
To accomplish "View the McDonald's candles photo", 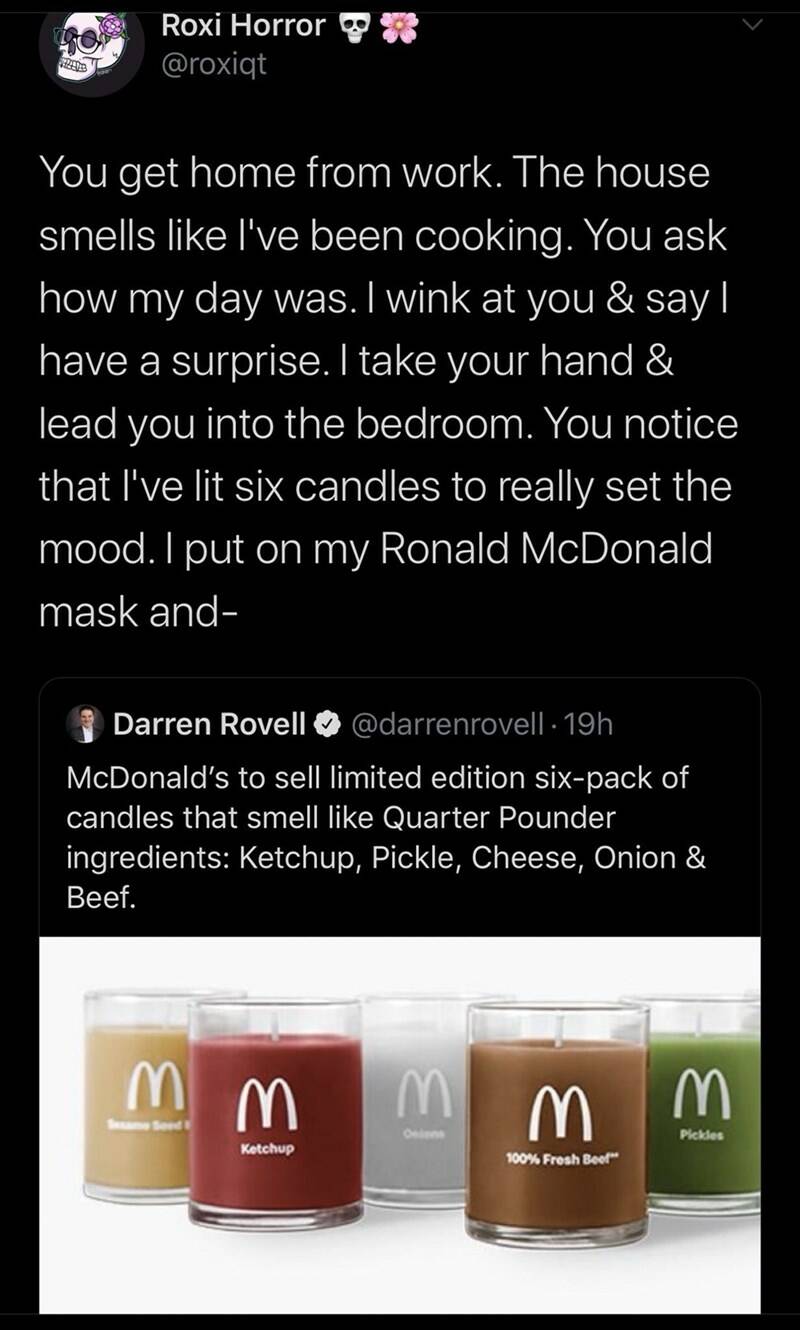I will click(x=400, y=1122).
